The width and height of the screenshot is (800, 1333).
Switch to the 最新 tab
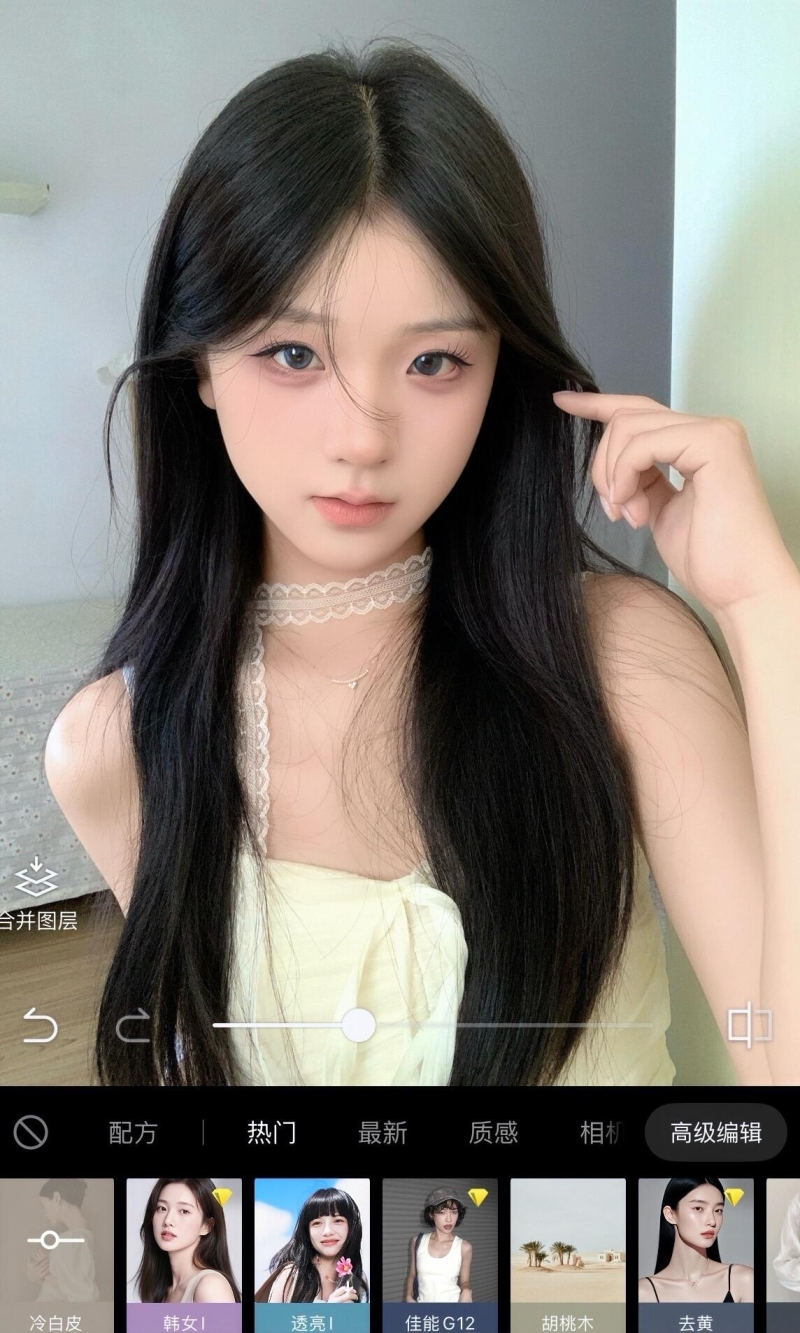(383, 1133)
